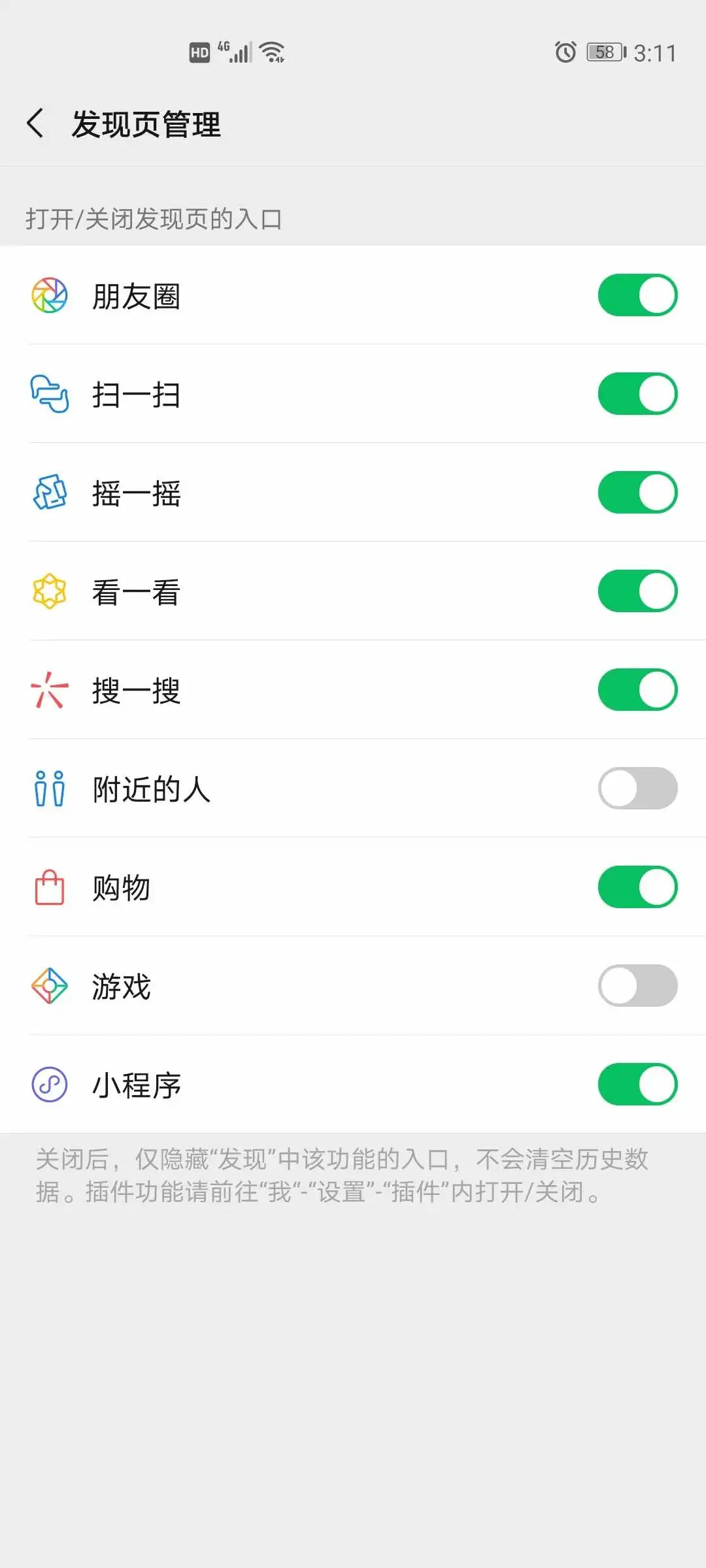The width and height of the screenshot is (706, 1568).
Task: Turn off the 朋友圈 switch
Action: pyautogui.click(x=637, y=295)
